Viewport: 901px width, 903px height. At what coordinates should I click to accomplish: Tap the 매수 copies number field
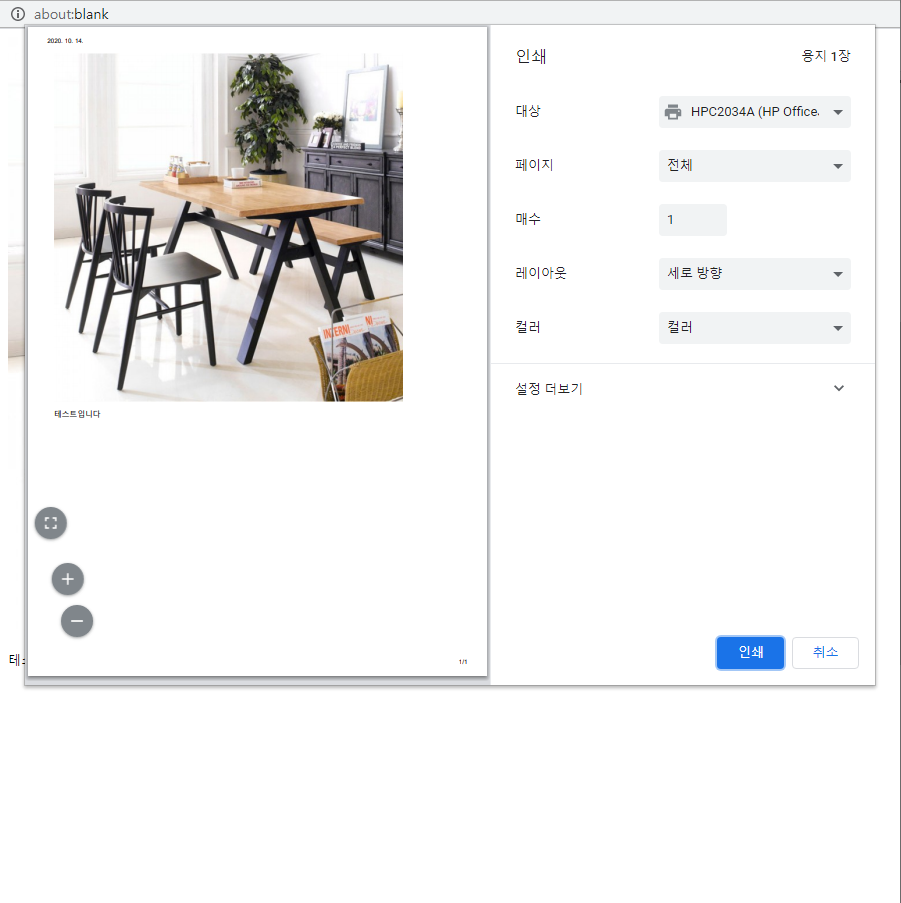click(692, 220)
